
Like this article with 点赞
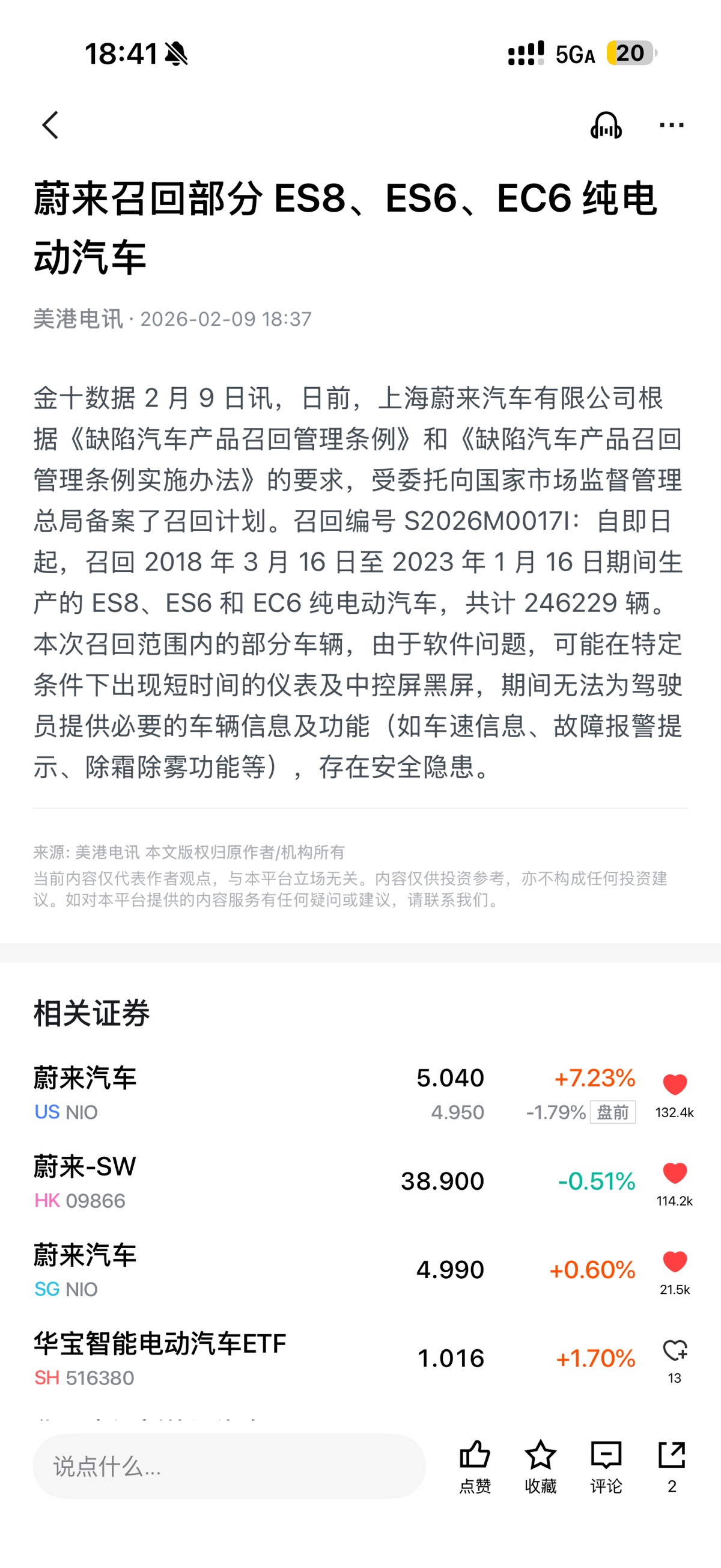pyautogui.click(x=475, y=1466)
